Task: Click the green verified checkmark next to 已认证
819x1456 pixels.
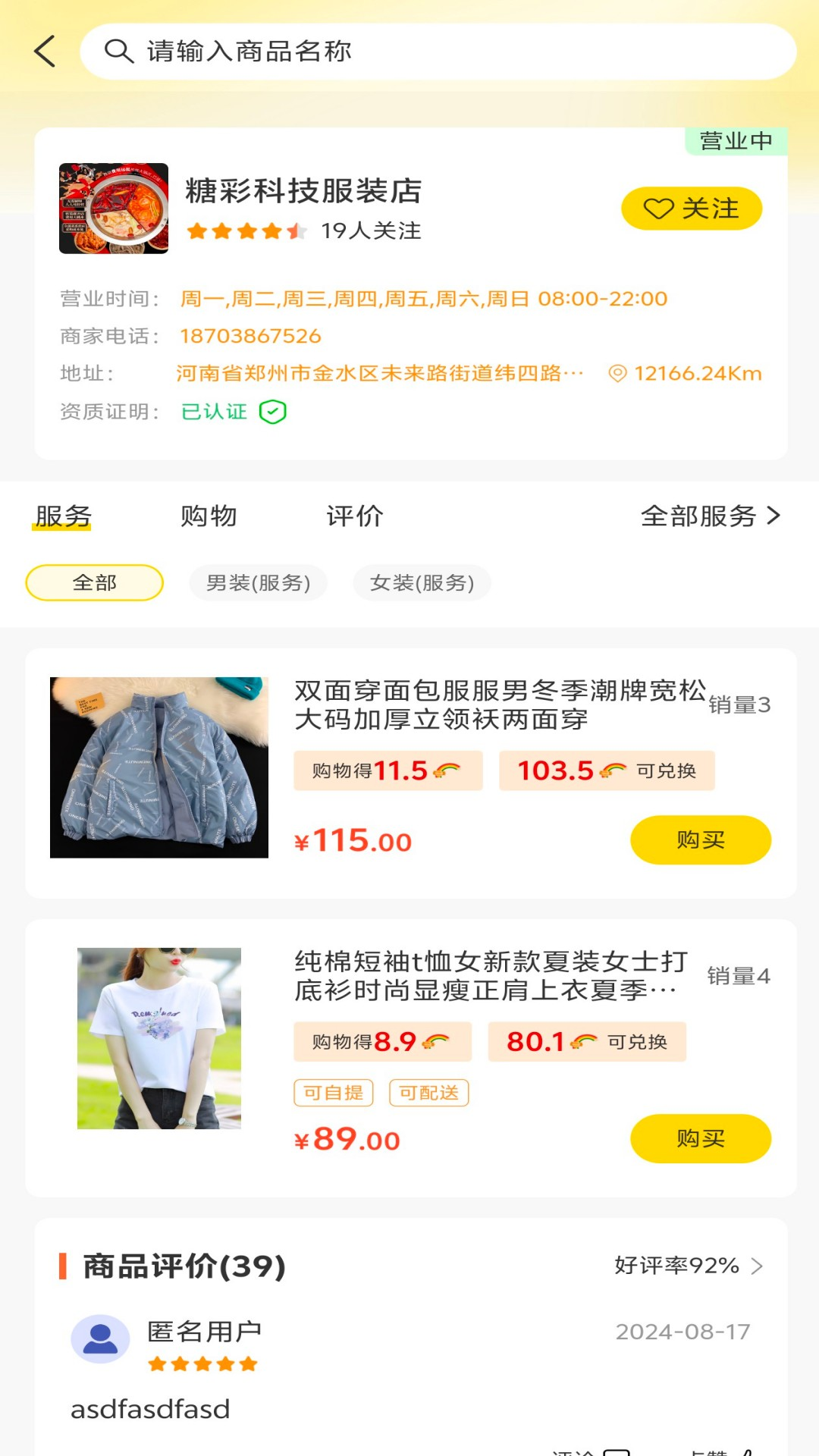Action: [x=271, y=412]
